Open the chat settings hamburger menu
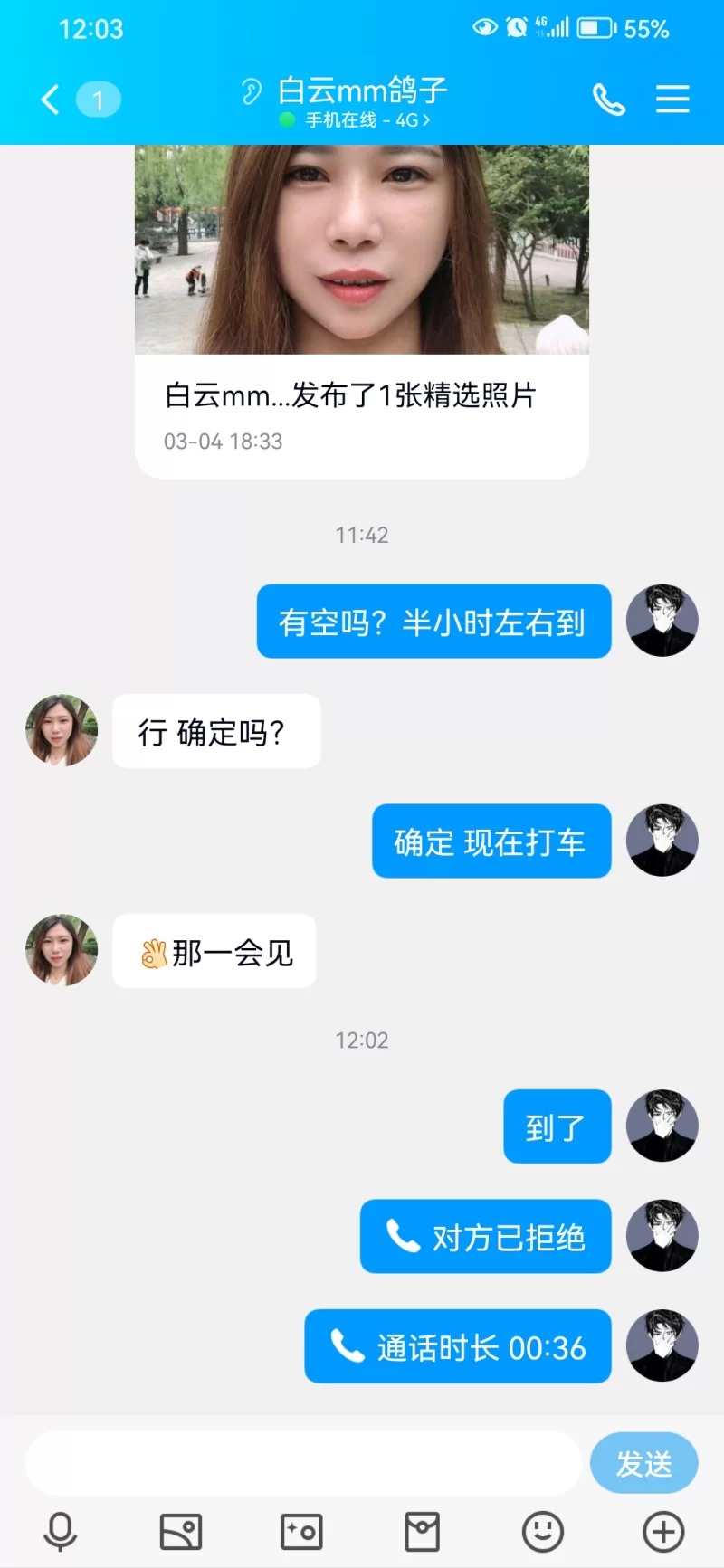This screenshot has height=1568, width=724. (672, 100)
